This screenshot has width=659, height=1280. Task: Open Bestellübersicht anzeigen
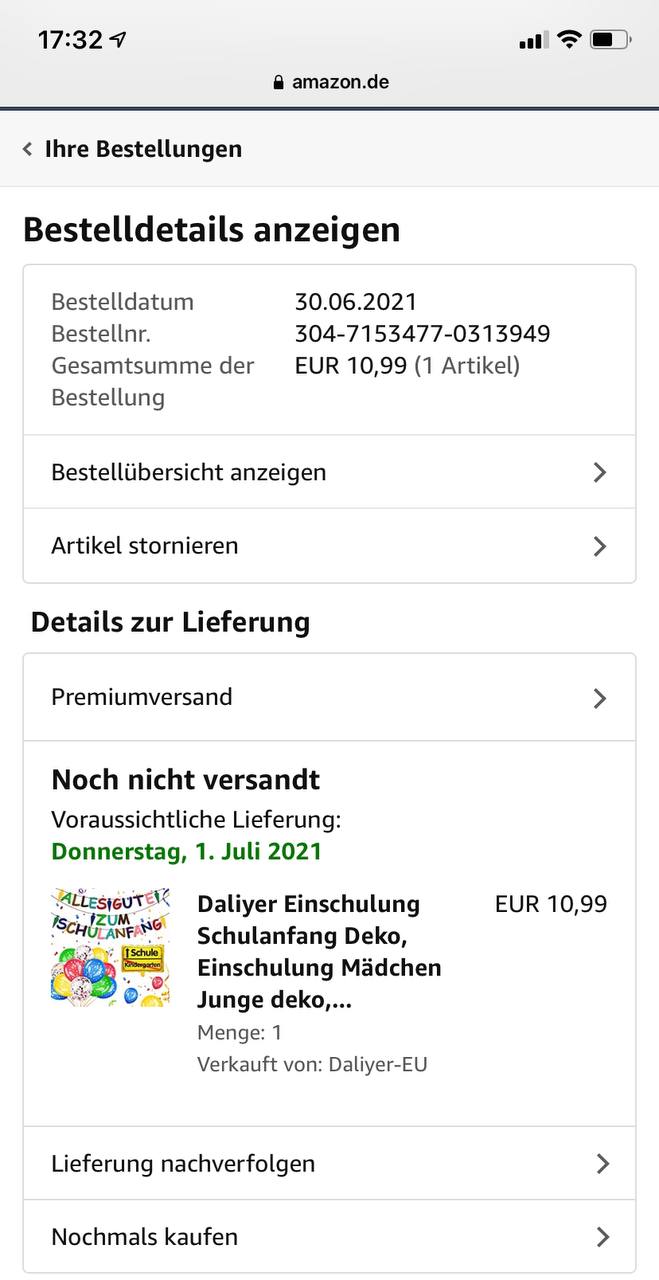(x=329, y=472)
